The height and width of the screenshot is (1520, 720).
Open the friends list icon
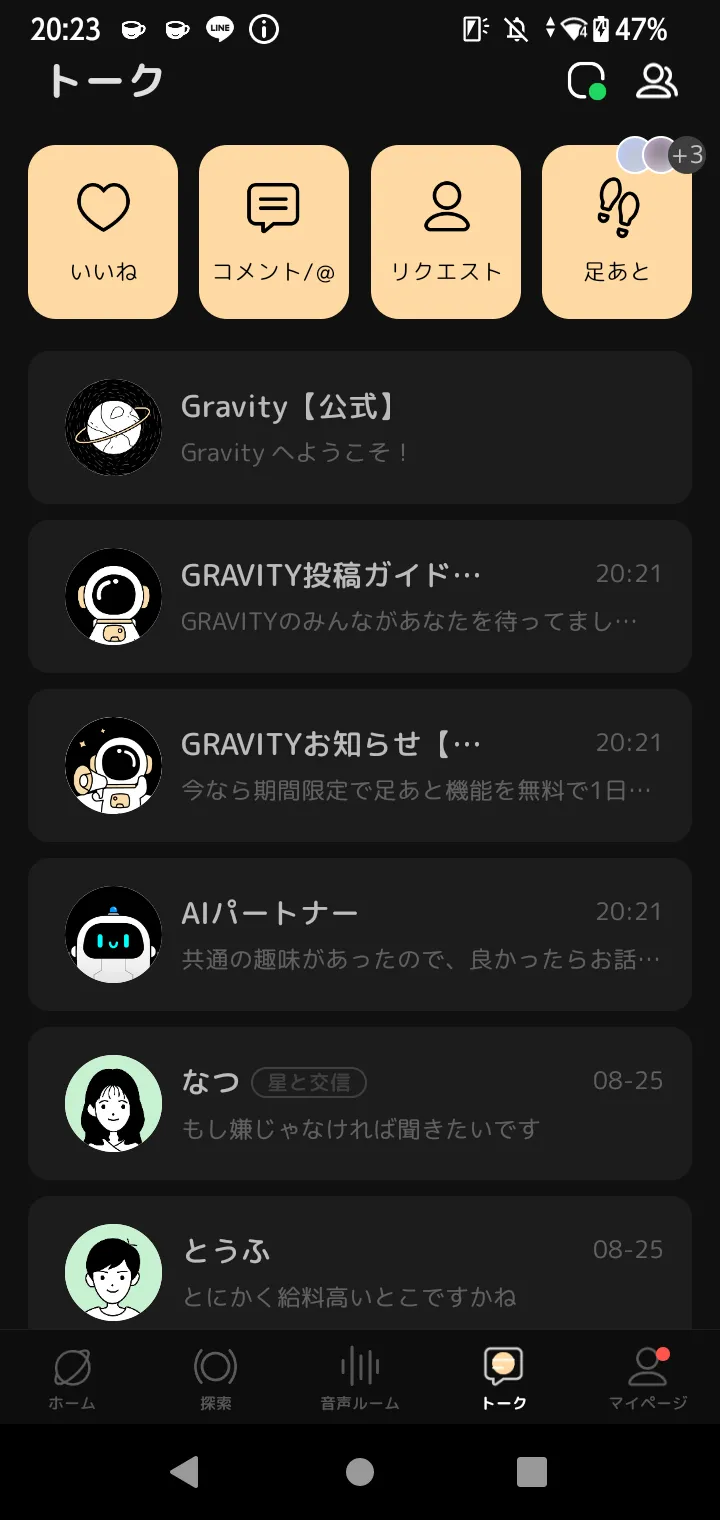point(657,81)
